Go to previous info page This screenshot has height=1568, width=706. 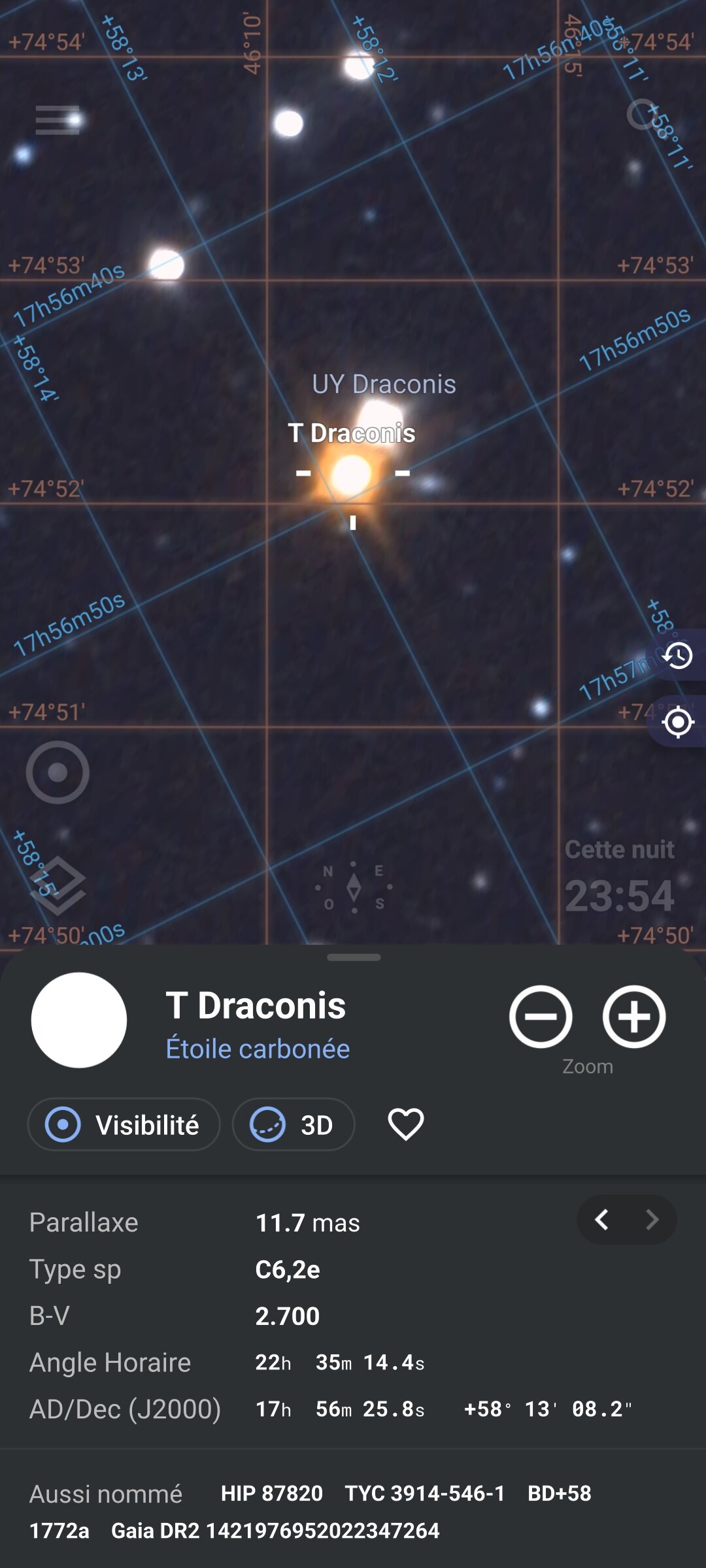pyautogui.click(x=602, y=1220)
